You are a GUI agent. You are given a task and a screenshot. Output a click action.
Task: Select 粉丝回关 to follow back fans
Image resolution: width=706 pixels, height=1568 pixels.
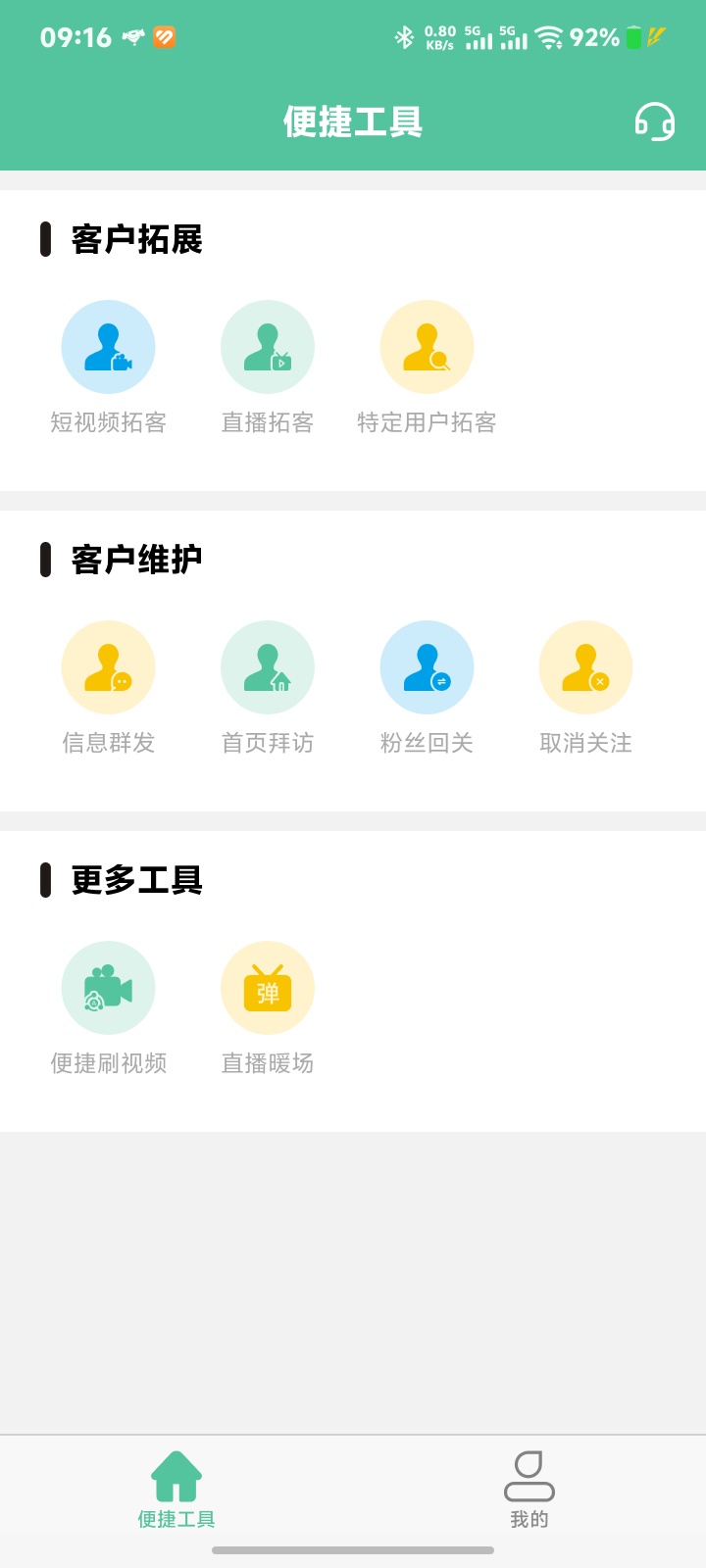(427, 665)
